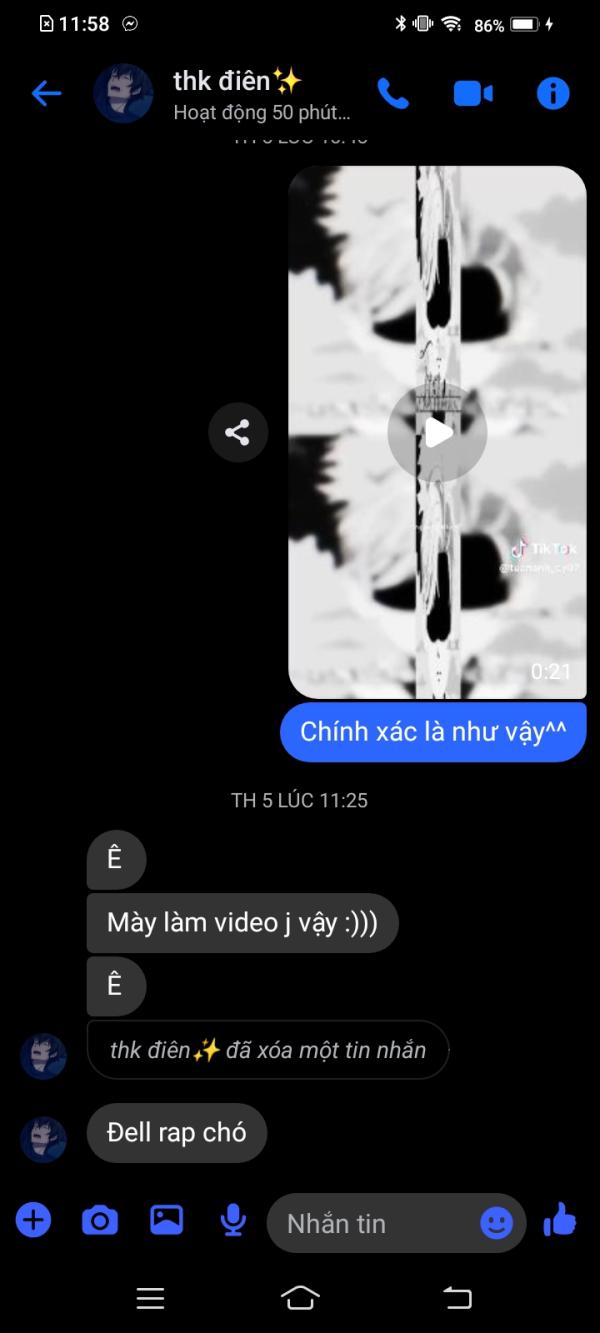The image size is (600, 1333).
Task: Open conversation info for thk điên
Action: coord(553,93)
